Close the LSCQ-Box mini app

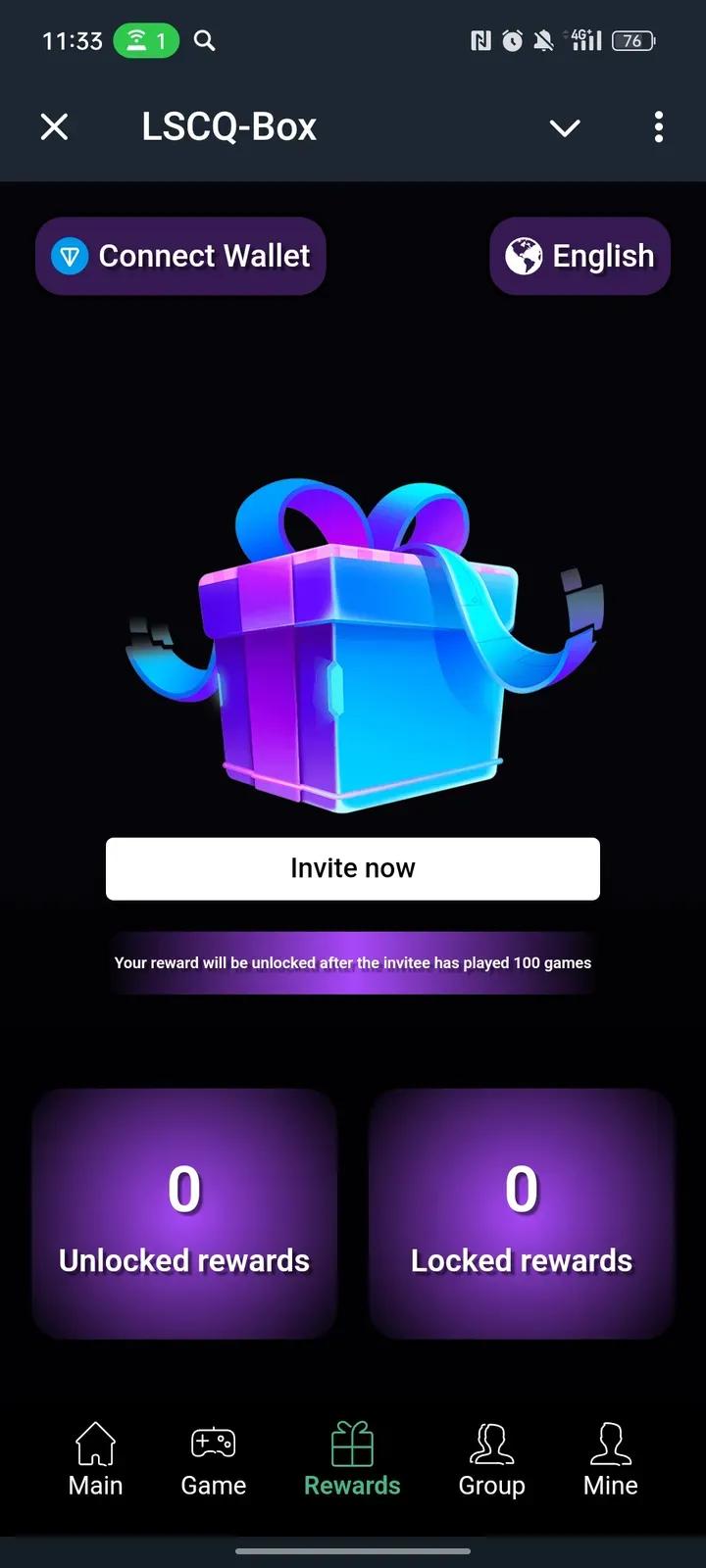tap(55, 126)
